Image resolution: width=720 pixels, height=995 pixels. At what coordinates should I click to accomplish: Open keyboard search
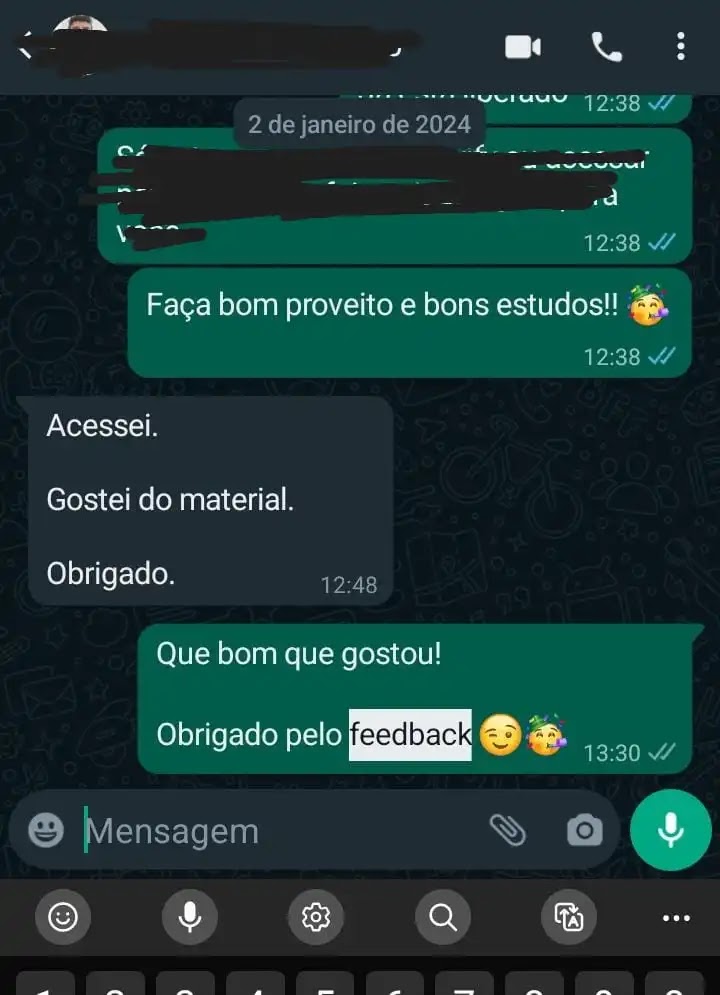tap(443, 917)
